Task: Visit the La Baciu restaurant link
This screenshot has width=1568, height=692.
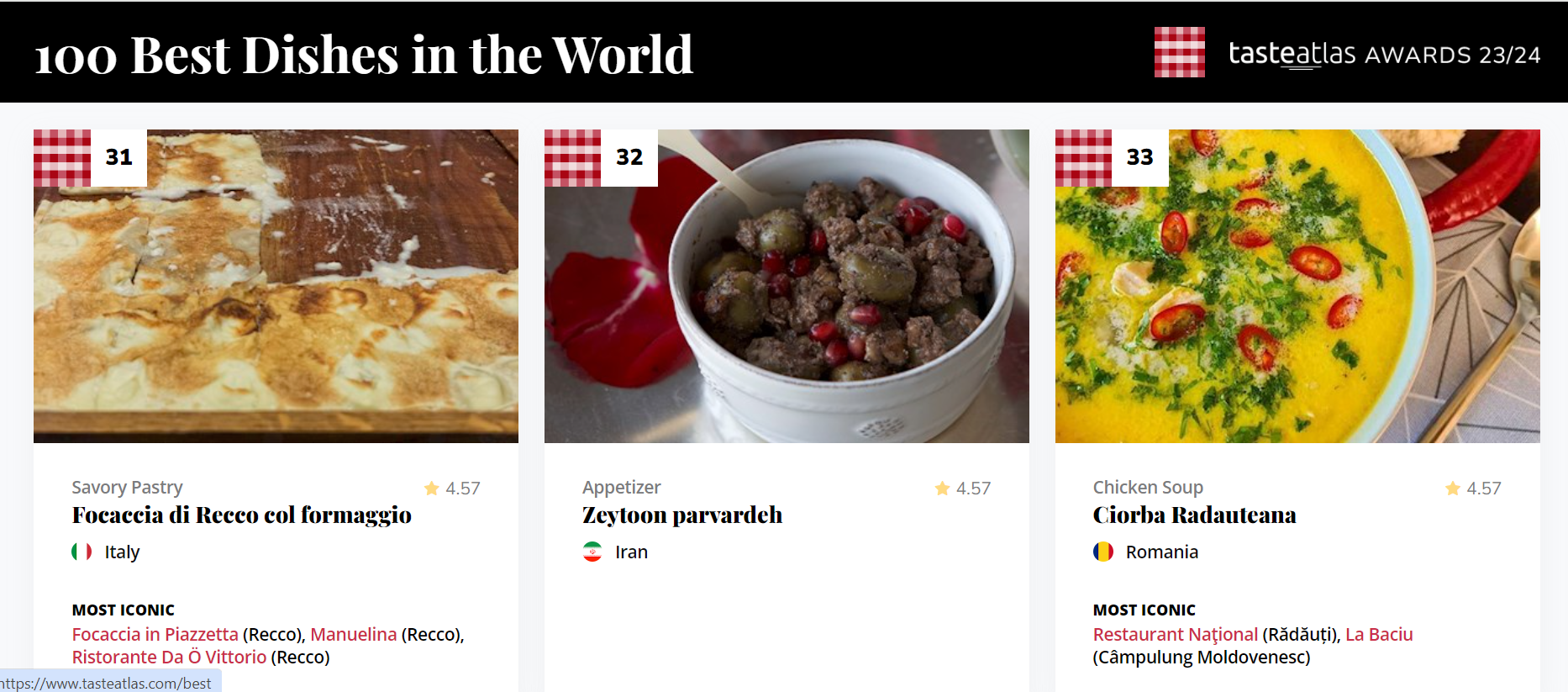Action: (x=1378, y=634)
